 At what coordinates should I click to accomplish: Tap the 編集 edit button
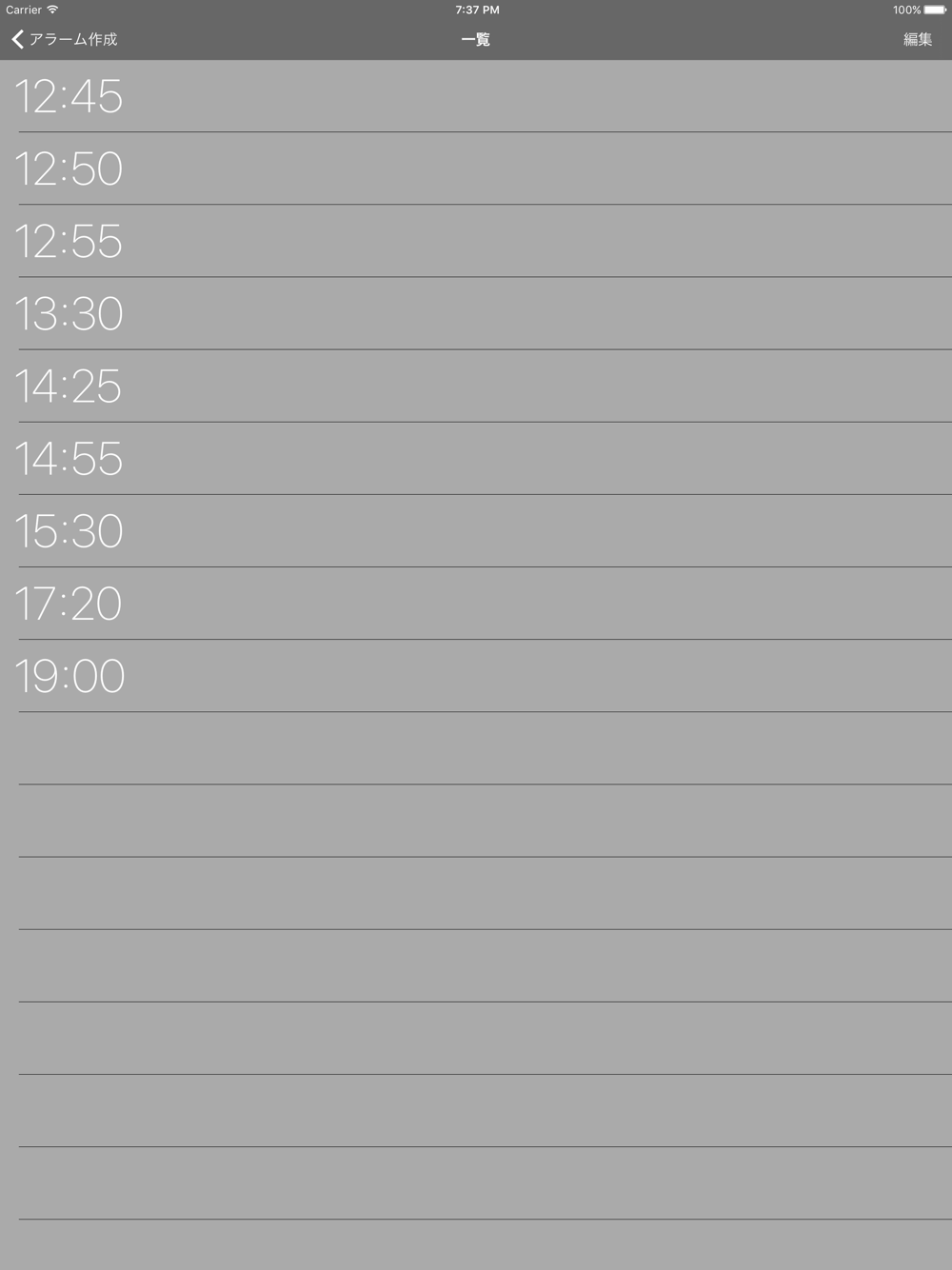tap(917, 39)
